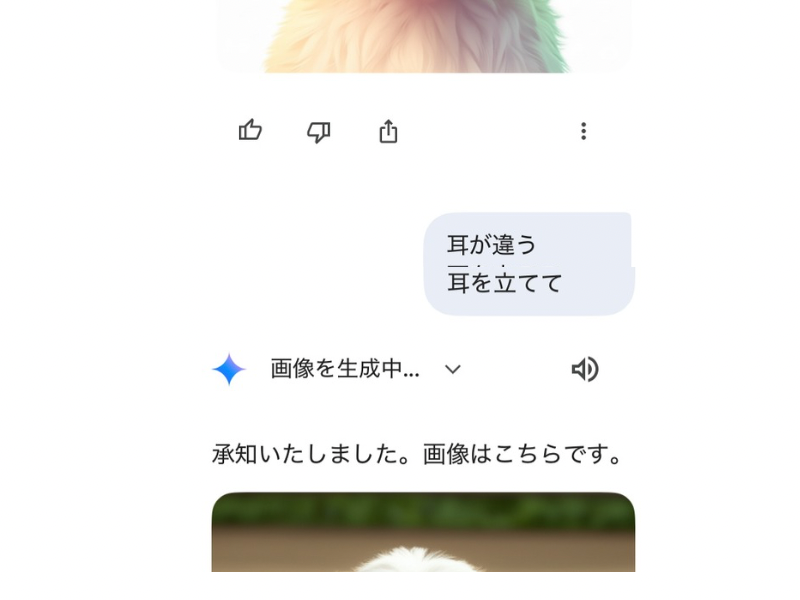The height and width of the screenshot is (600, 800).
Task: Open the three-dot overflow menu
Action: [583, 131]
